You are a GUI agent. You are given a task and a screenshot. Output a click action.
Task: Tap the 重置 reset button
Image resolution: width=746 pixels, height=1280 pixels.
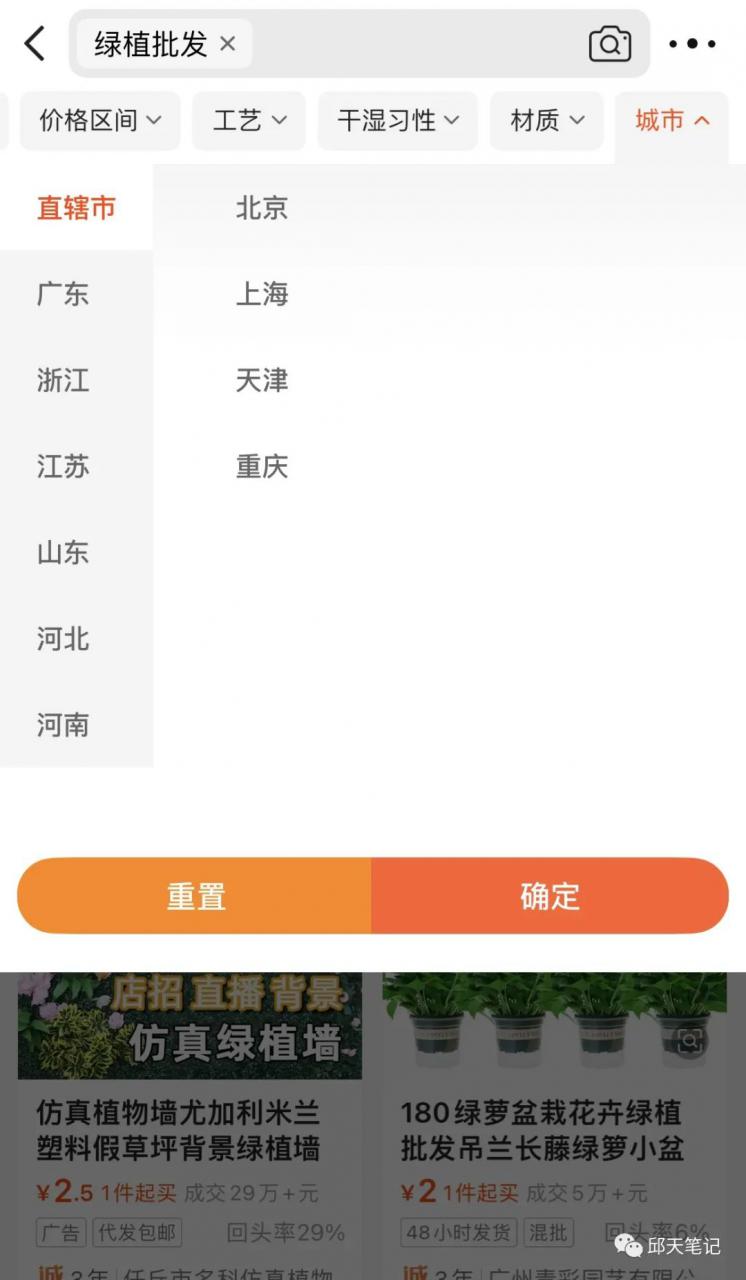[x=194, y=896]
